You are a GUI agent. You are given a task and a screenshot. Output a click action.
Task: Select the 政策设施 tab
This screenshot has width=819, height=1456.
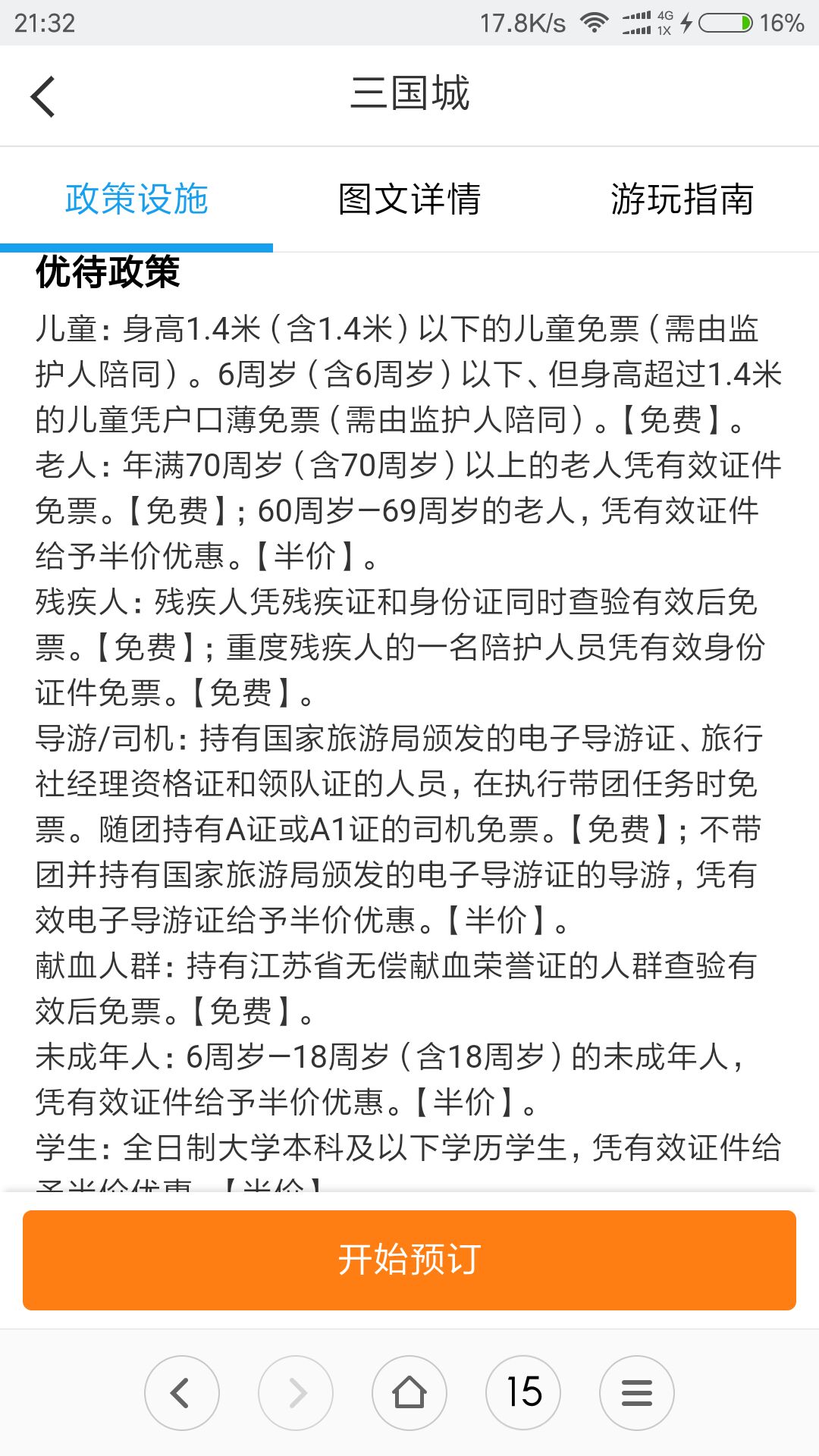pos(136,199)
